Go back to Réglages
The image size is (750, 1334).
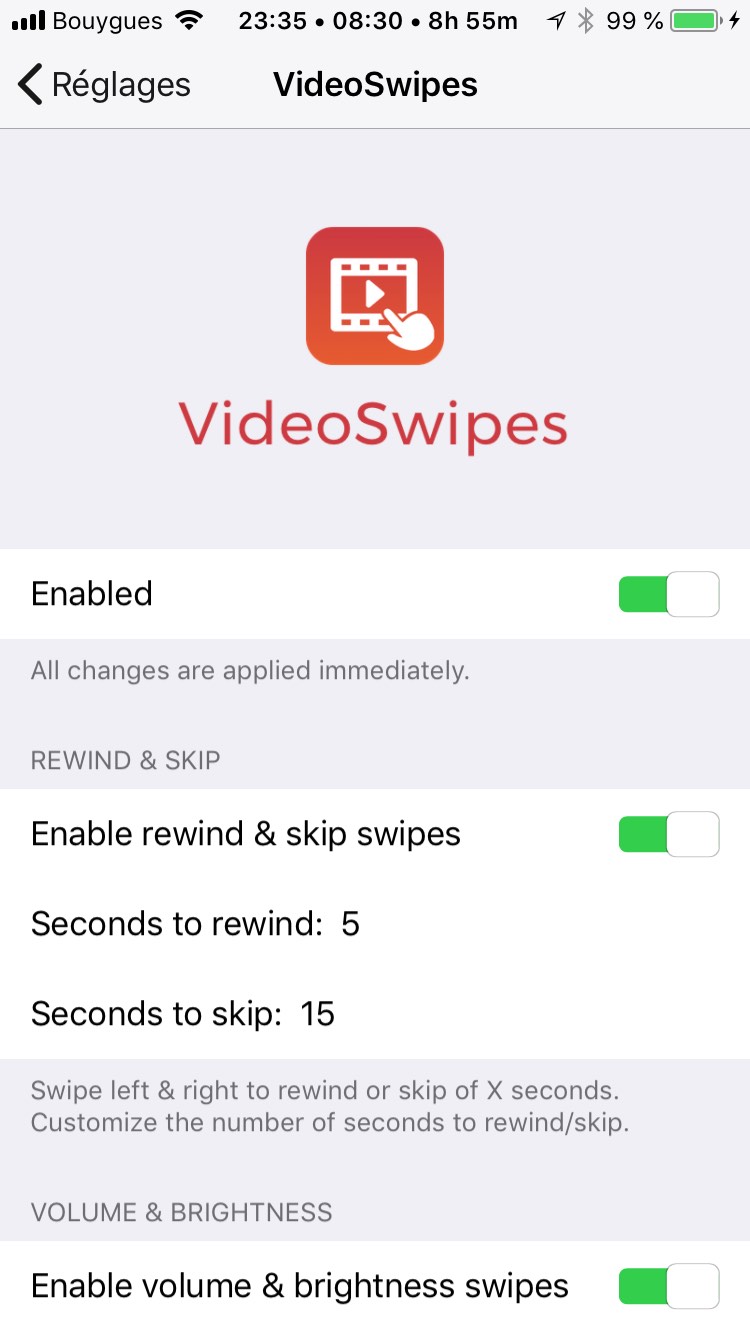104,85
